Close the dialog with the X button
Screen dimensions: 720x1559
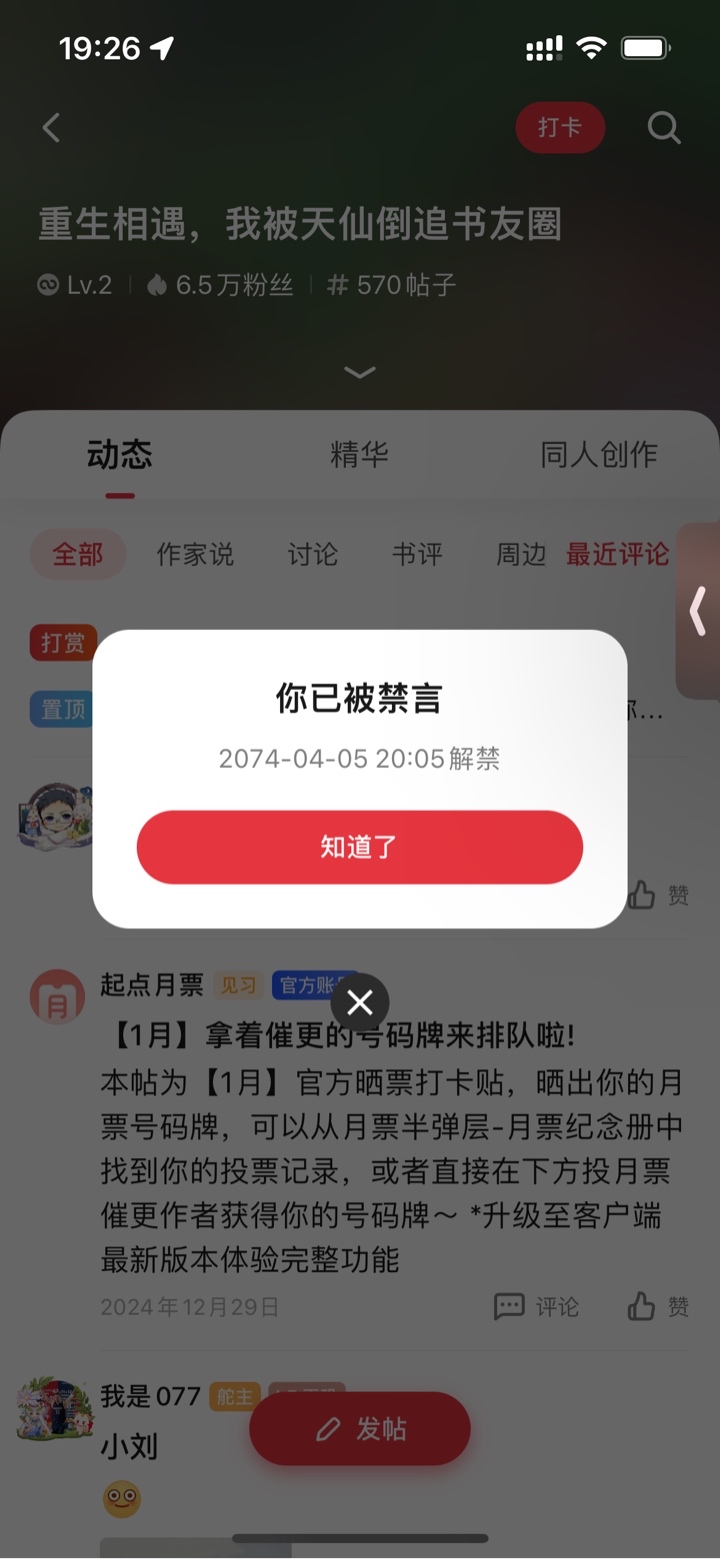pyautogui.click(x=360, y=1002)
